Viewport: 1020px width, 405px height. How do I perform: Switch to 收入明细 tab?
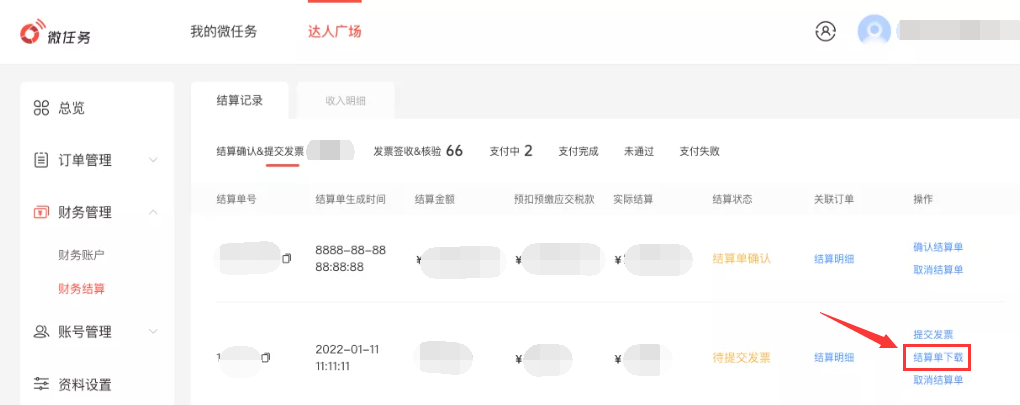pyautogui.click(x=345, y=101)
